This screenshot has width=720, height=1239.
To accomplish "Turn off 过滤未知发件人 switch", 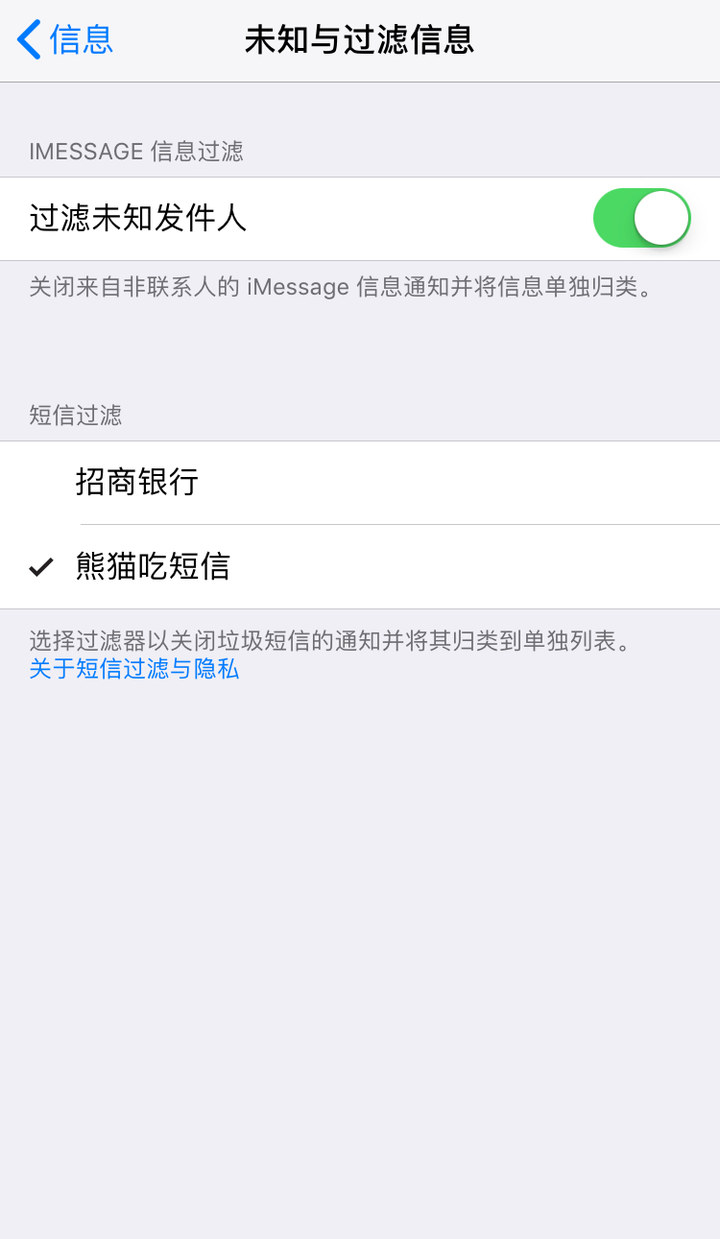I will point(641,218).
